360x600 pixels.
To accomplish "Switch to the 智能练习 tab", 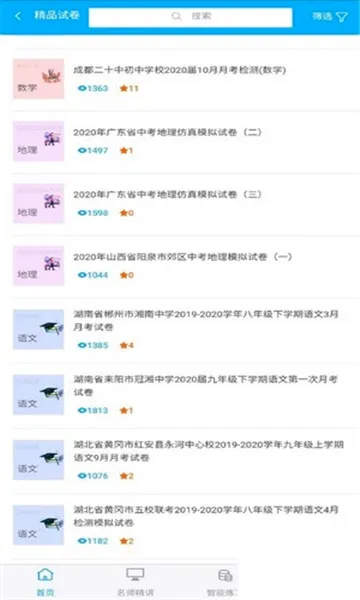I will 224,582.
